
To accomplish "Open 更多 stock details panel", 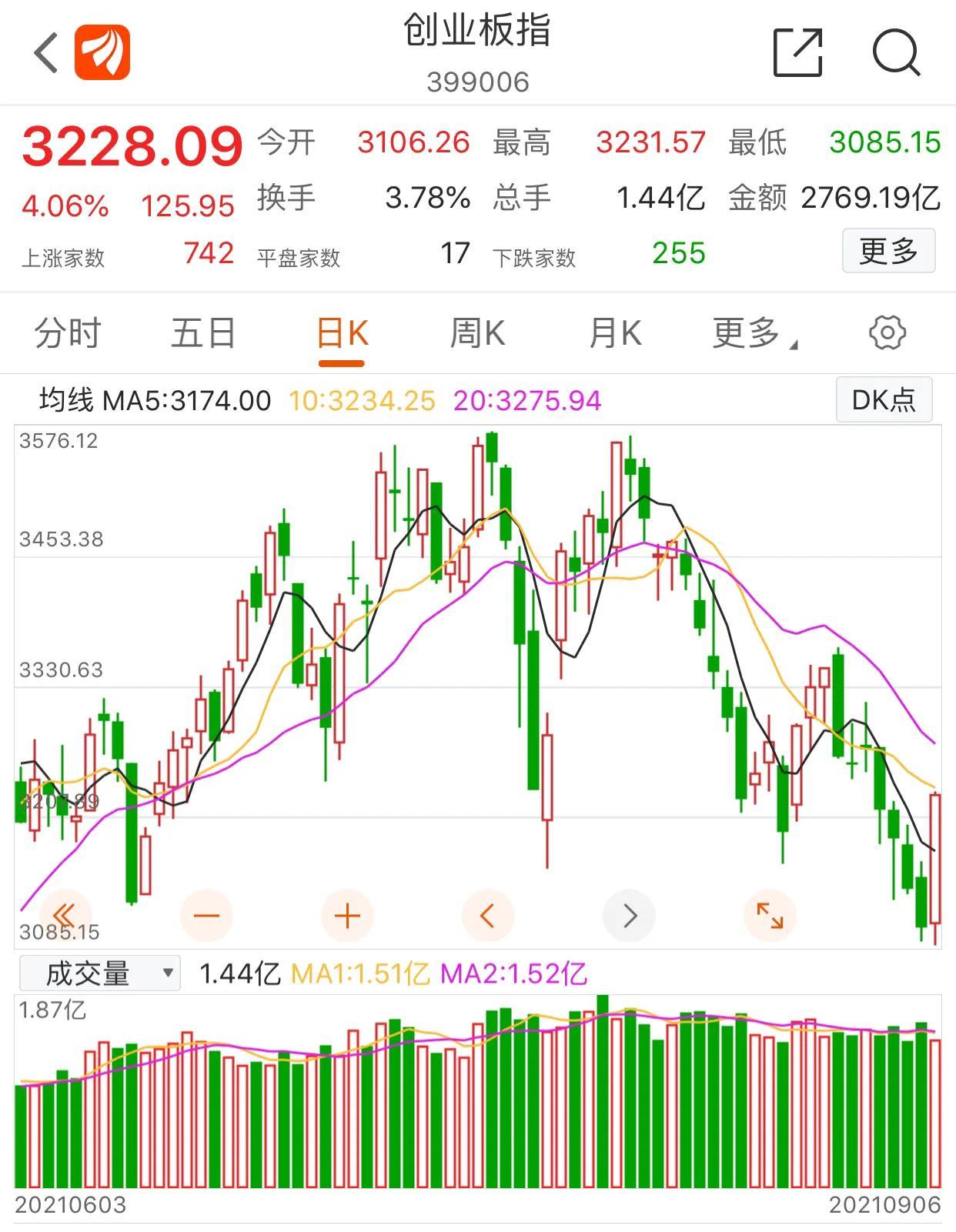I will (x=889, y=250).
